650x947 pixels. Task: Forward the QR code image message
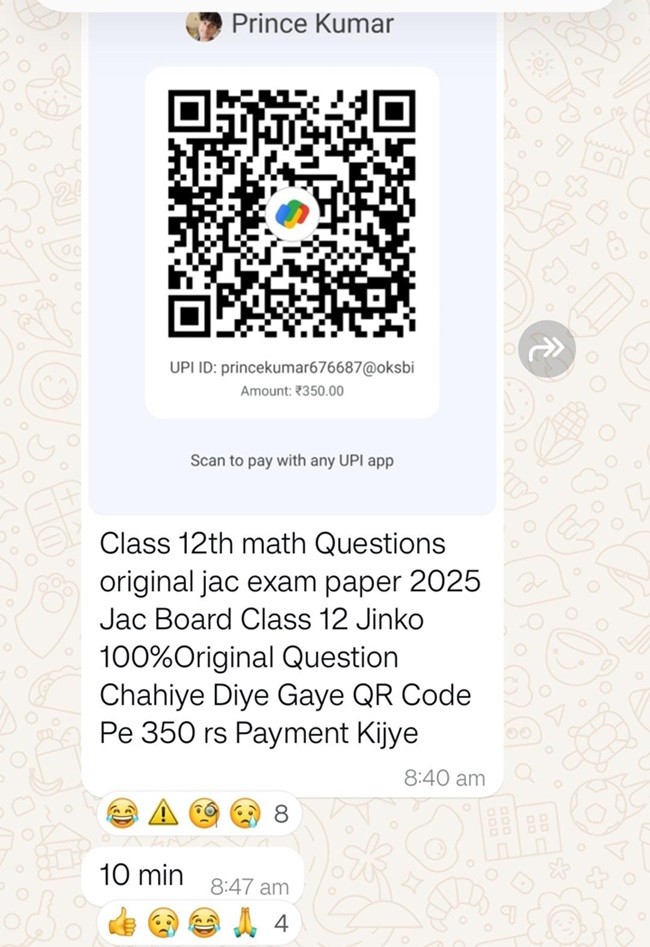click(547, 349)
